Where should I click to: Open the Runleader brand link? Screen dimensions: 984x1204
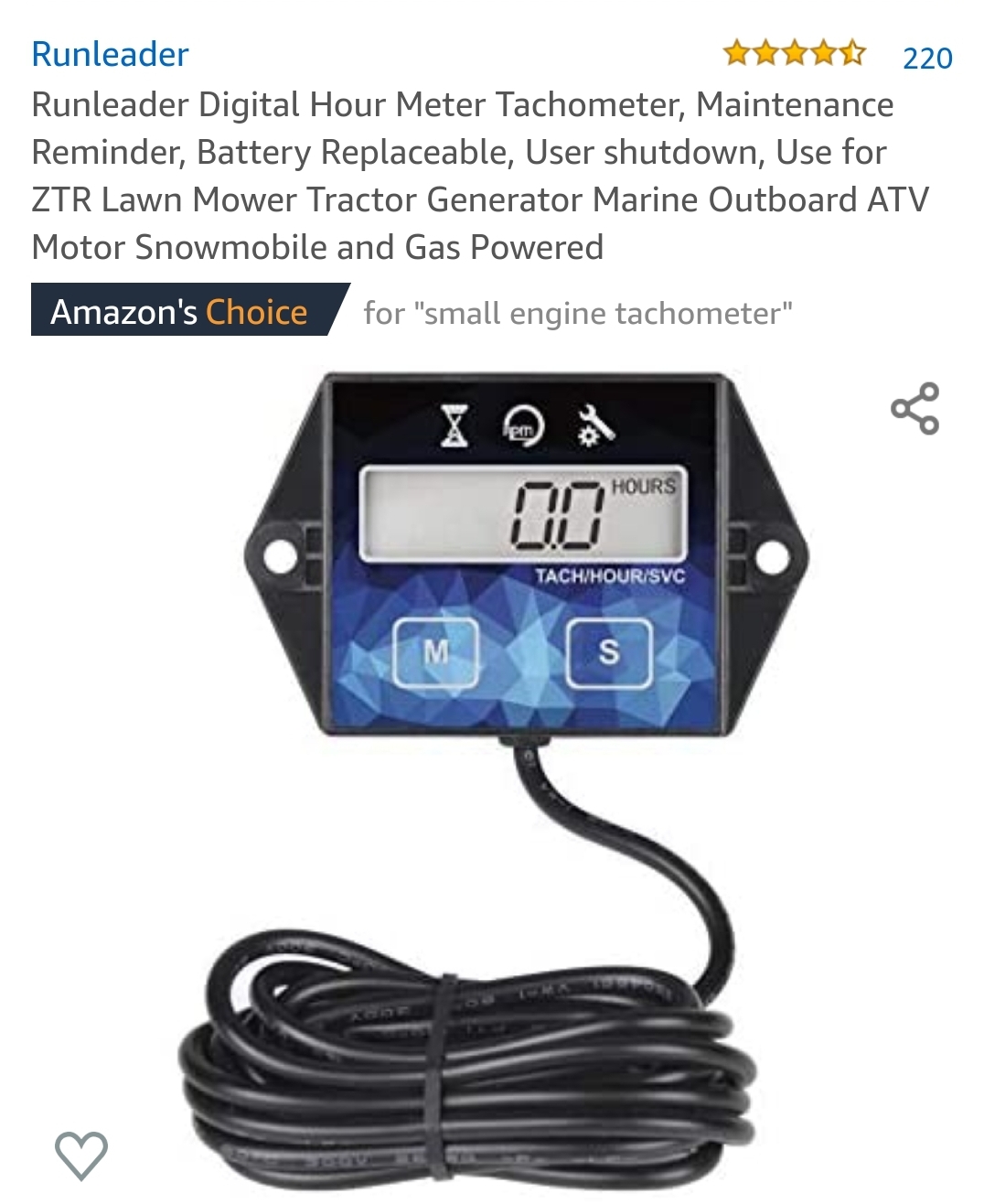click(110, 55)
